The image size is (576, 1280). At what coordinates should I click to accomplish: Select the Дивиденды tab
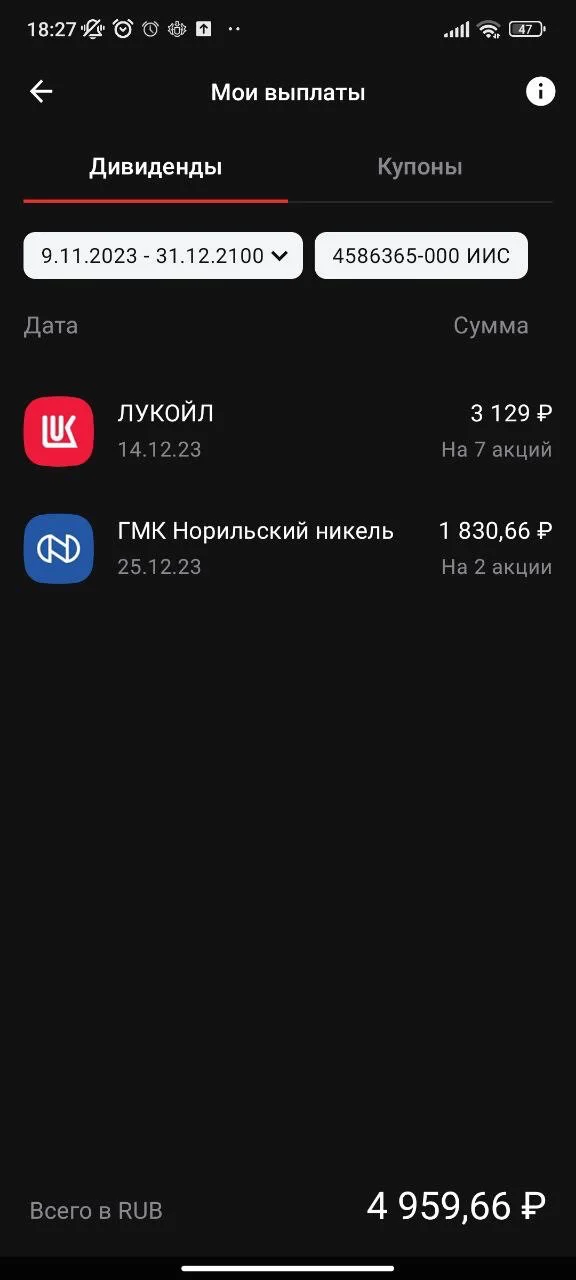156,167
